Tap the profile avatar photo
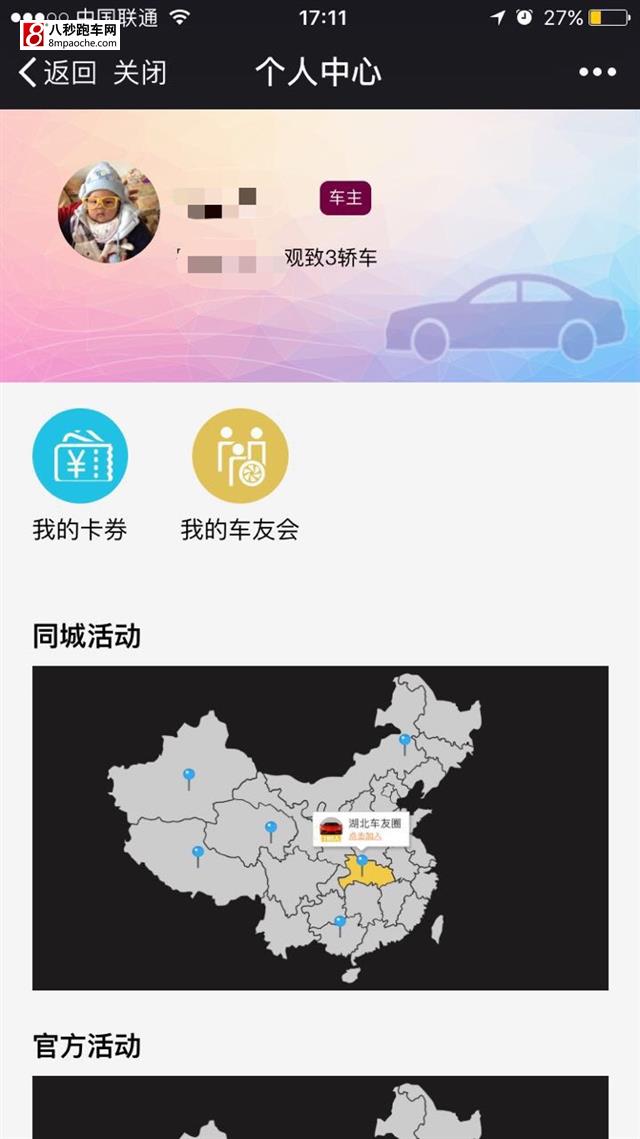Image resolution: width=640 pixels, height=1139 pixels. (108, 211)
